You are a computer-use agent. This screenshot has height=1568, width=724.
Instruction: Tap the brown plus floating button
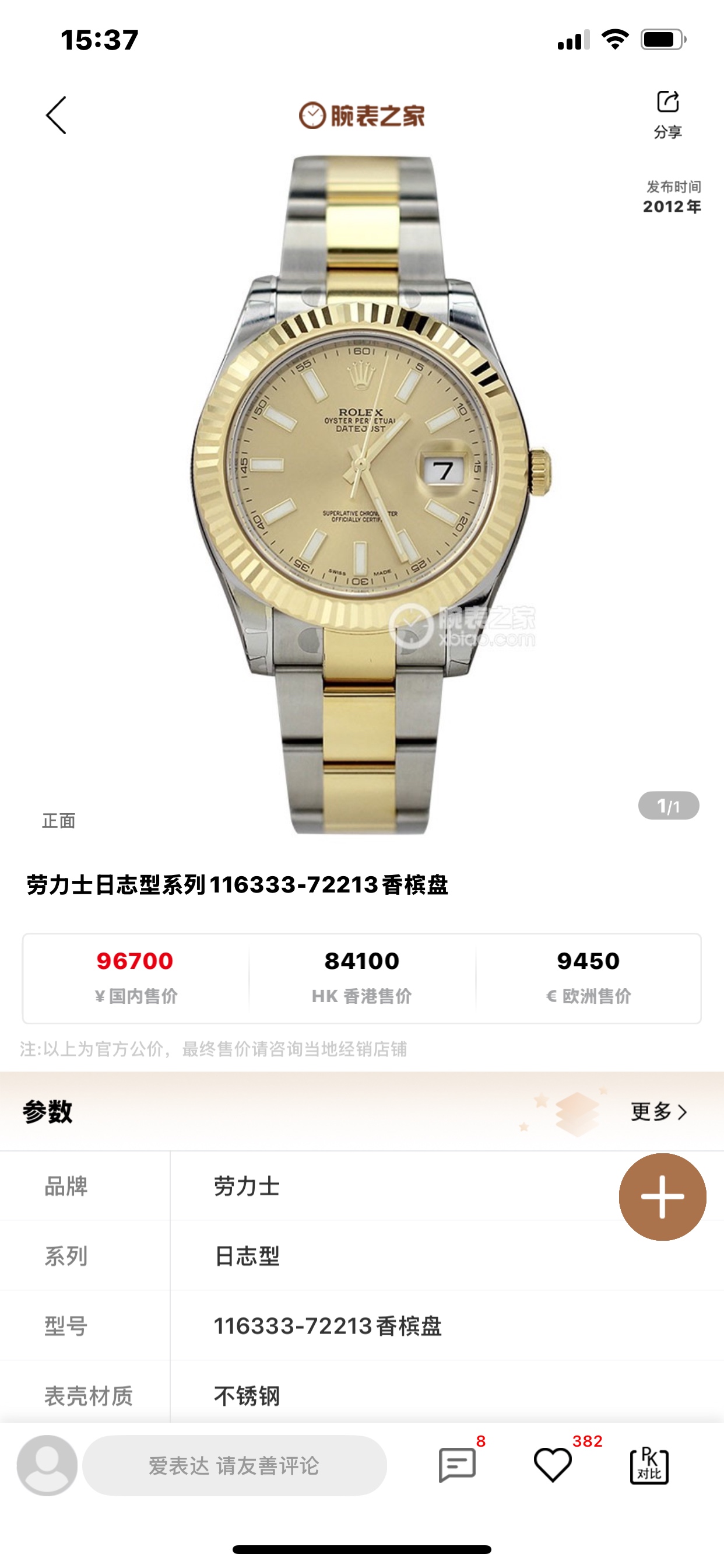(662, 1196)
